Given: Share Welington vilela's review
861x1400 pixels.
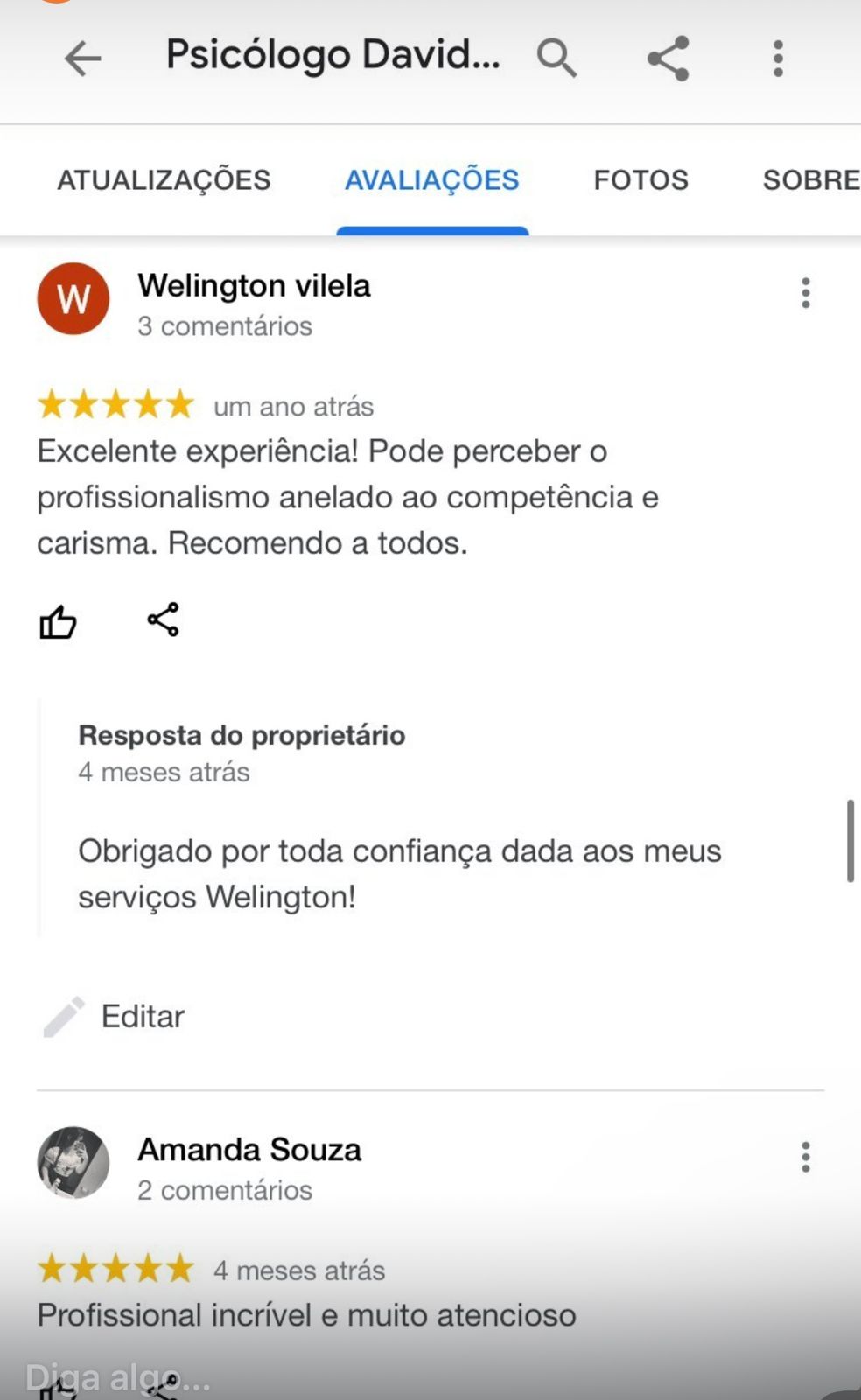Looking at the screenshot, I should coord(164,619).
